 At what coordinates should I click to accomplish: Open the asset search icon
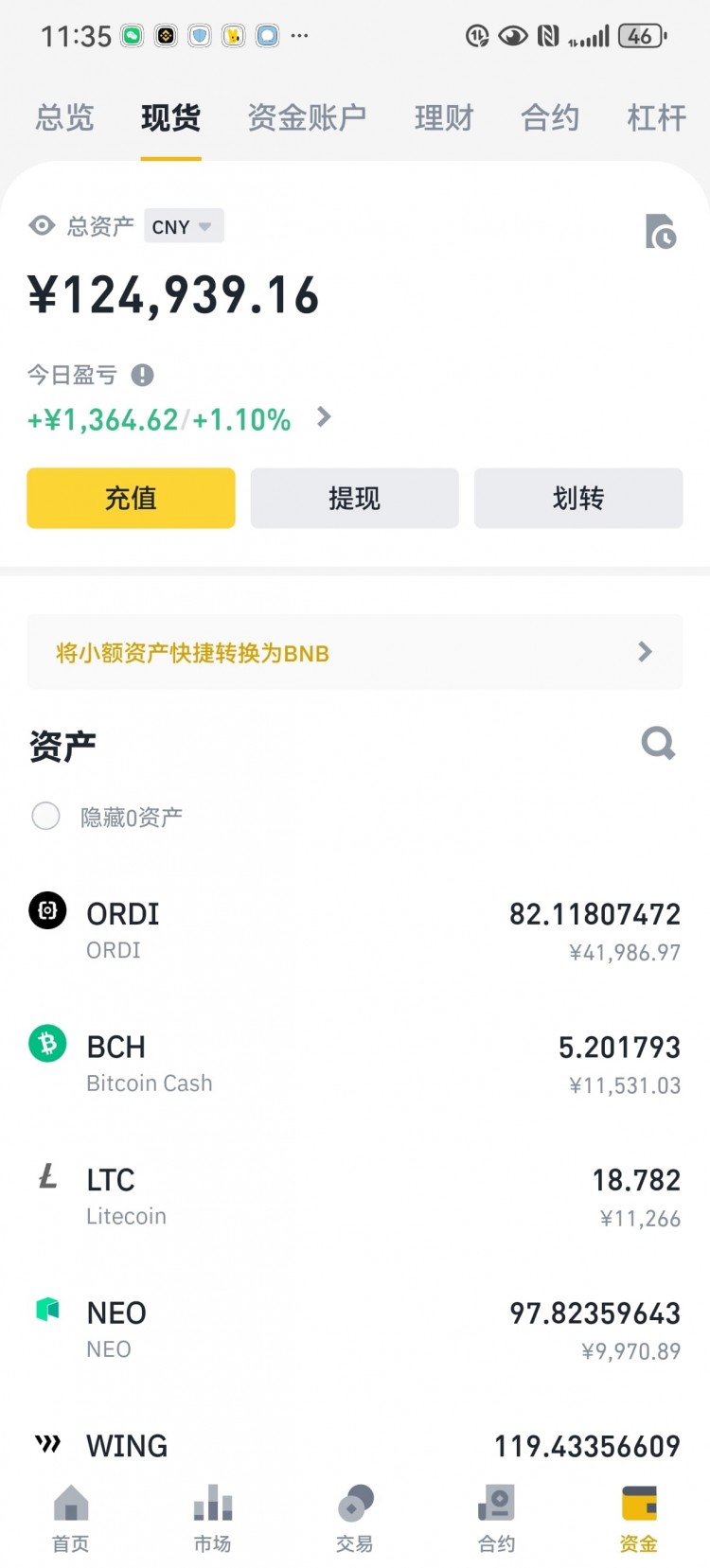coord(658,744)
